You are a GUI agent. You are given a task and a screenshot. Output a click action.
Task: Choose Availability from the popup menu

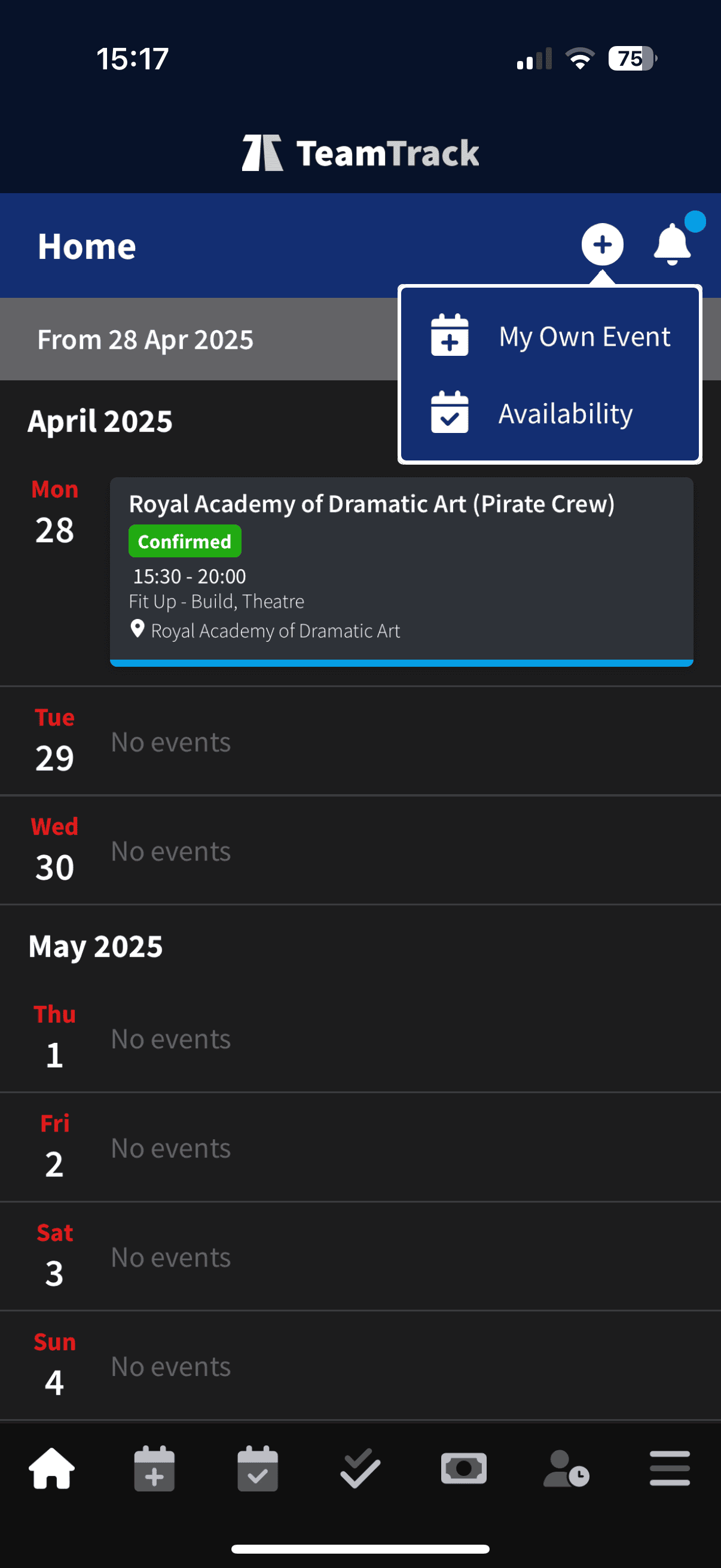click(x=549, y=413)
